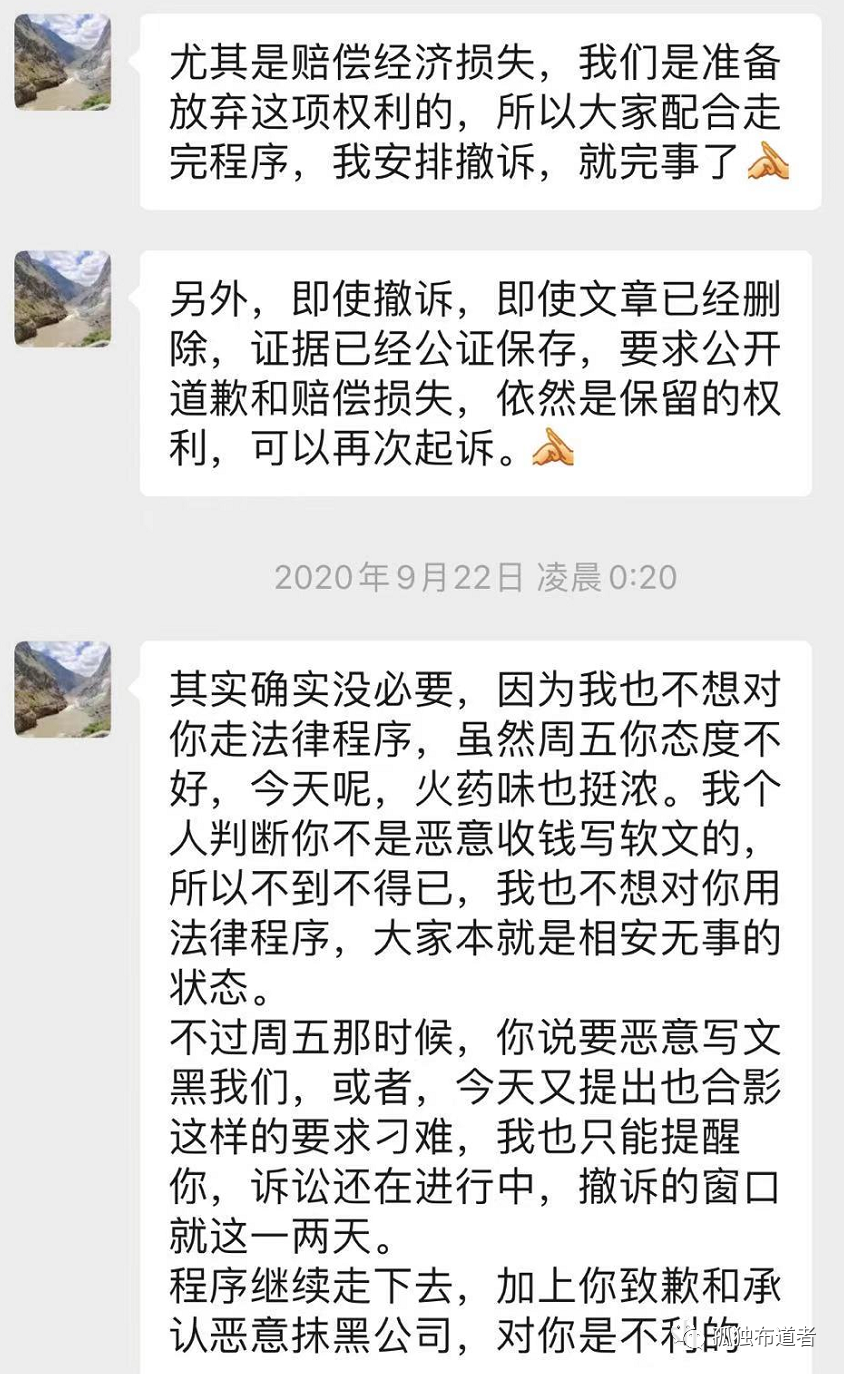This screenshot has height=1374, width=844.
Task: View profile from avatar beside 其实确实没必要 message
Action: 62,688
